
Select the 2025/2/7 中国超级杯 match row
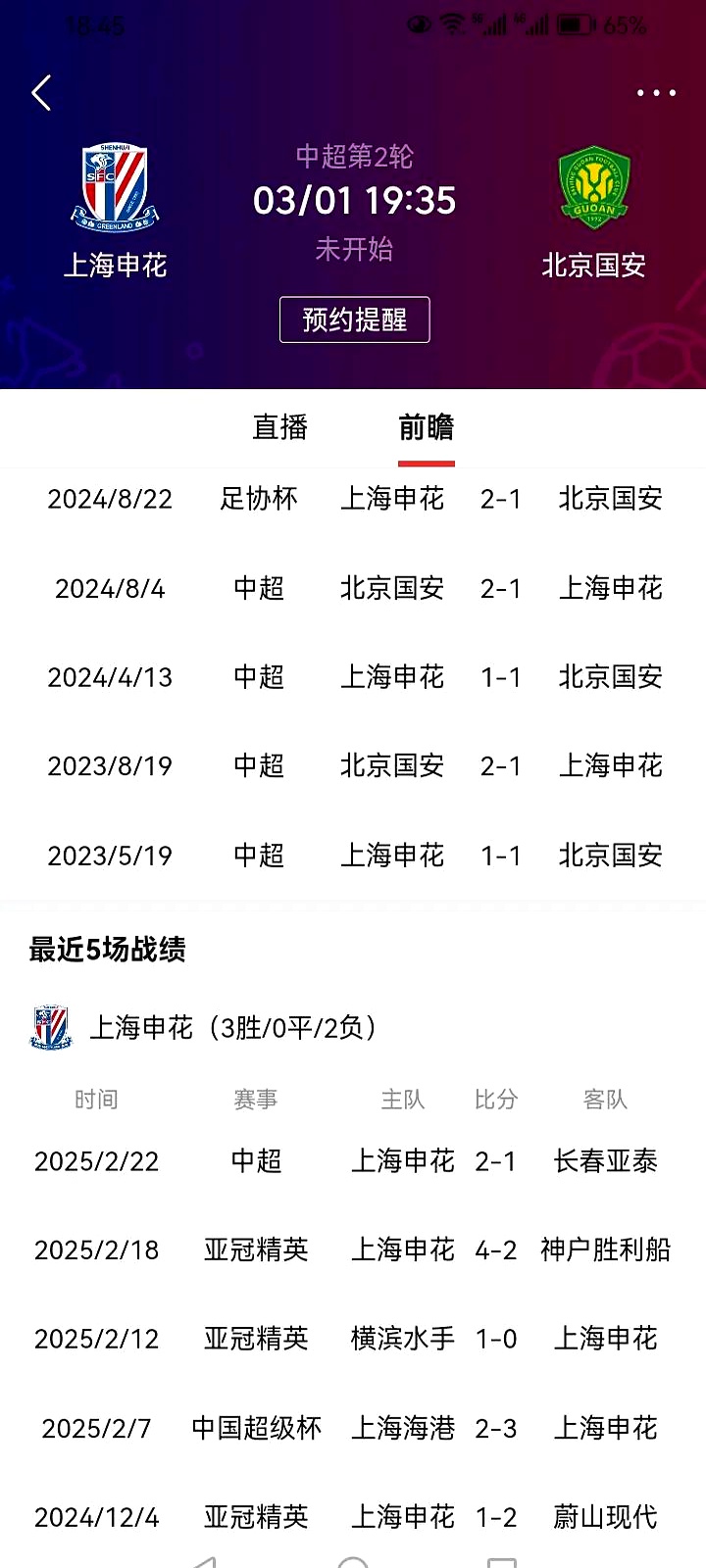coord(353,1428)
